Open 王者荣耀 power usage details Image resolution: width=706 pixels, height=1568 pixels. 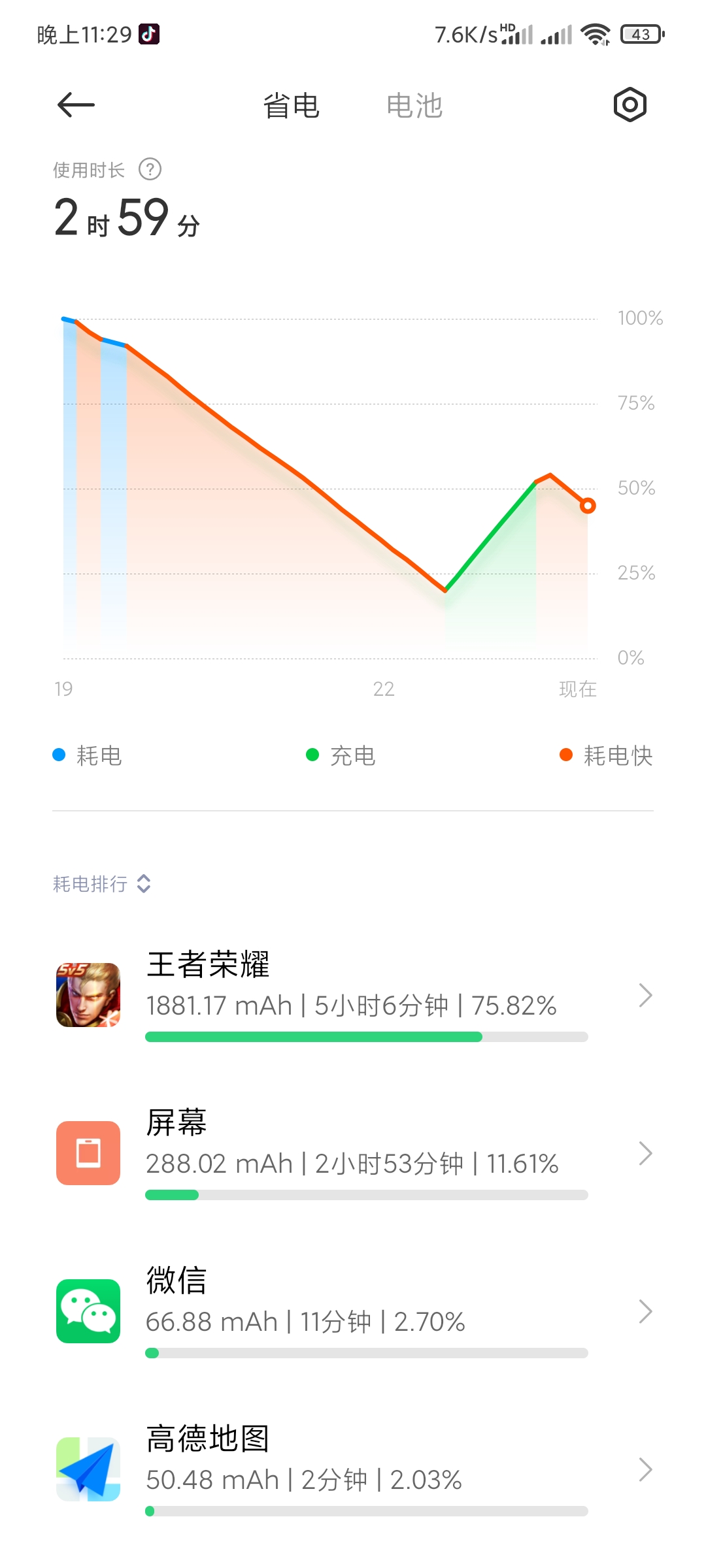353,995
